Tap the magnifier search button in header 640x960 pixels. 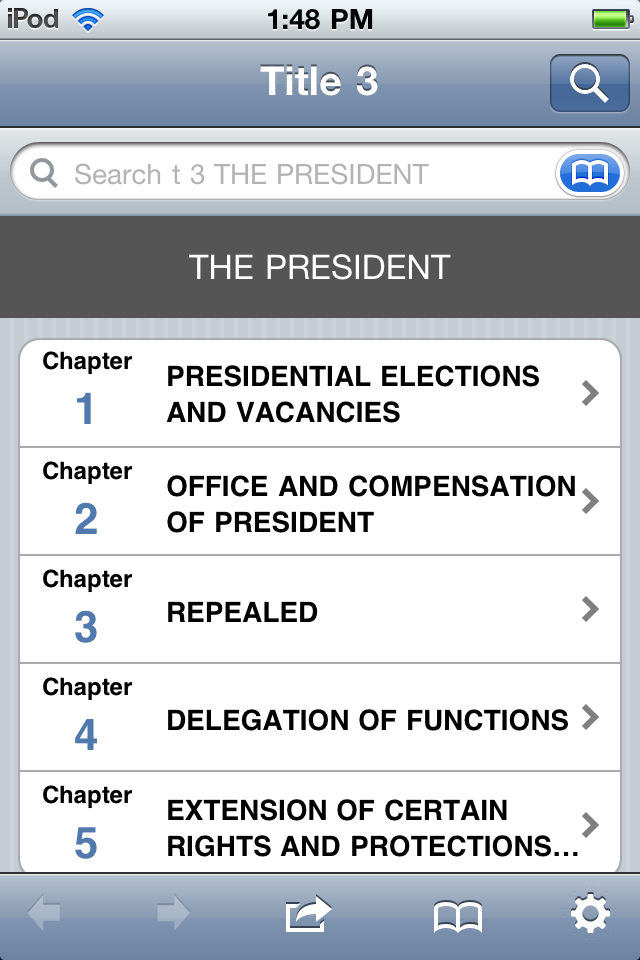click(589, 84)
